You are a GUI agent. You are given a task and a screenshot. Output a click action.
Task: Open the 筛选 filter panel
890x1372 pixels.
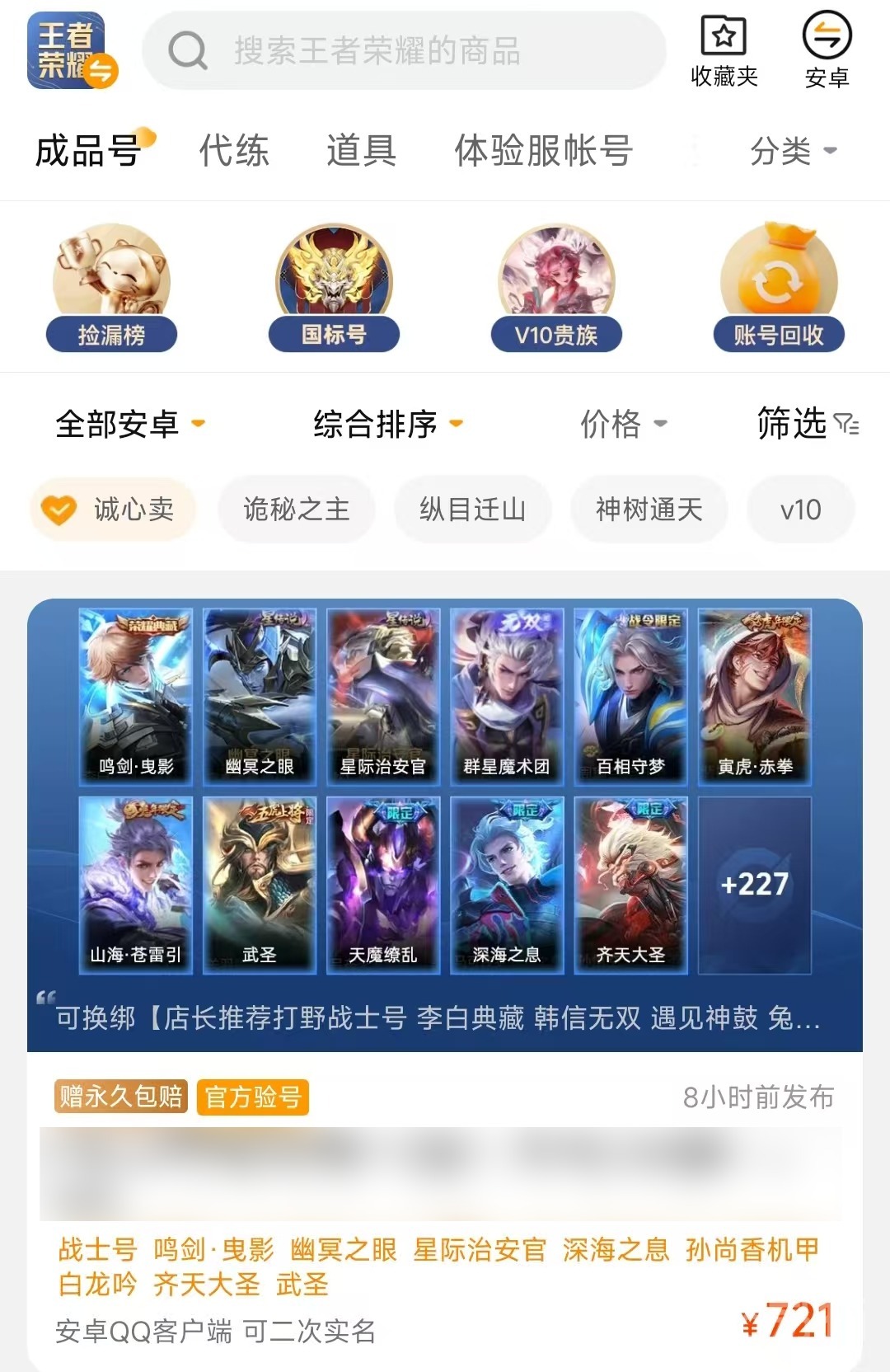point(806,425)
